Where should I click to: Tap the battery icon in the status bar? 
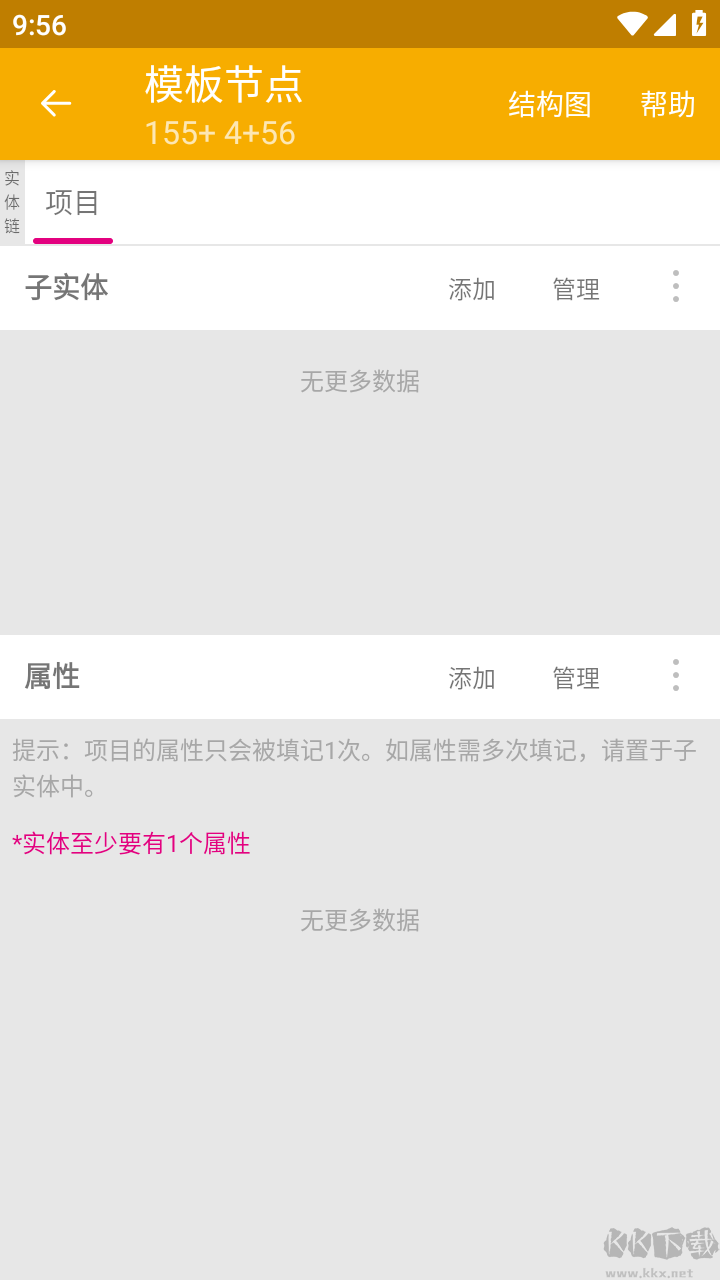pos(697,25)
